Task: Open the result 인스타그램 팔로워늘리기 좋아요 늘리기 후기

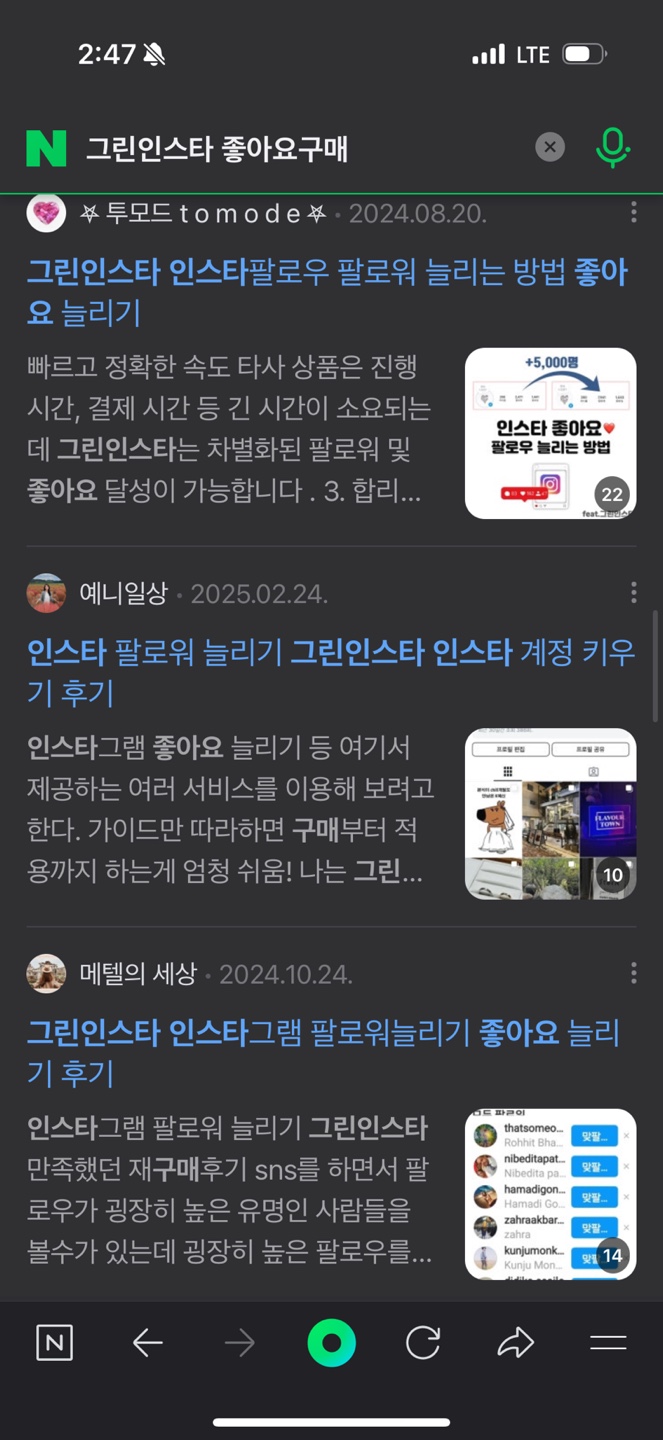Action: (x=323, y=1053)
